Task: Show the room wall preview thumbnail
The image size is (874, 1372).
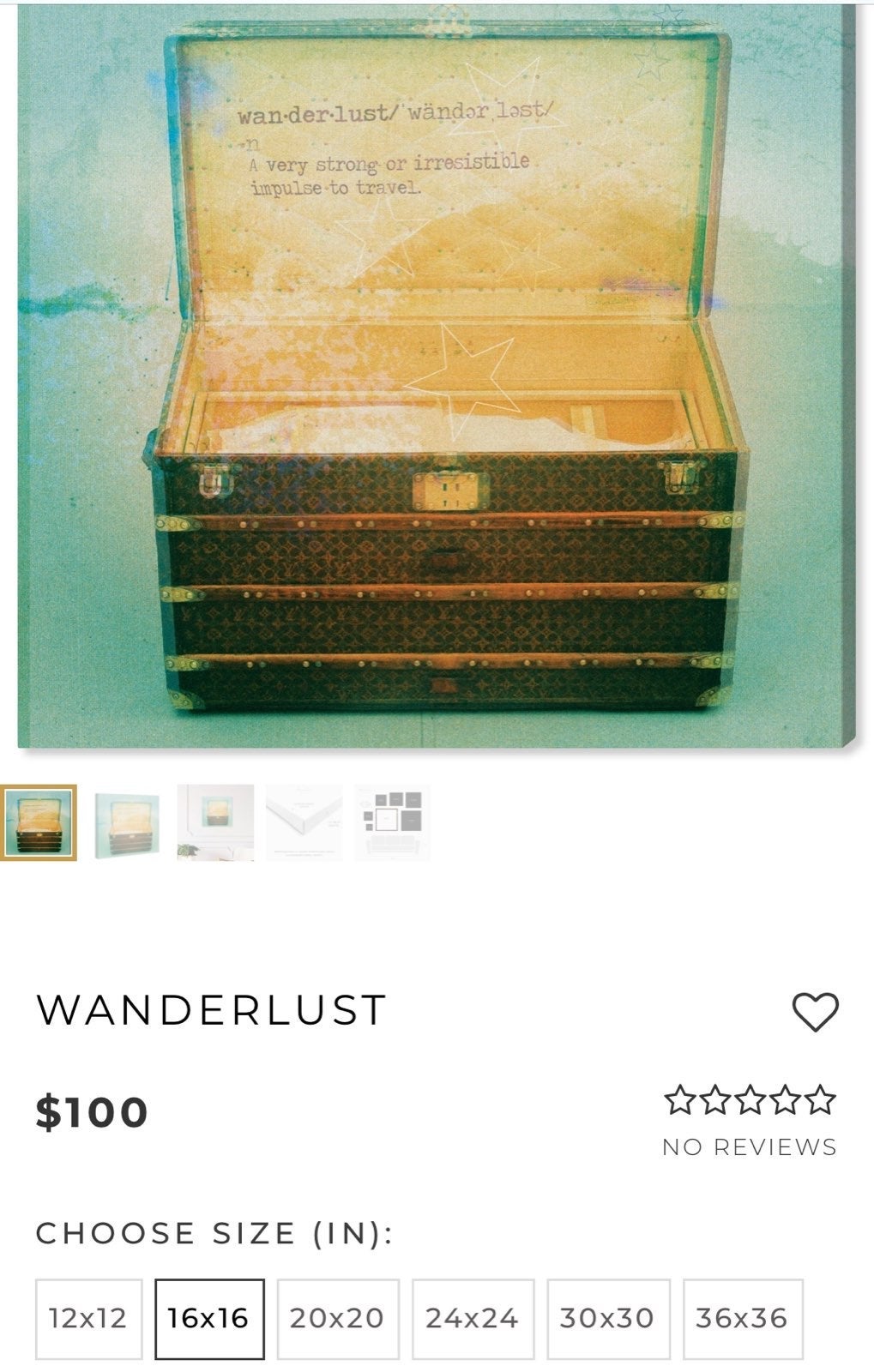Action: pyautogui.click(x=215, y=822)
